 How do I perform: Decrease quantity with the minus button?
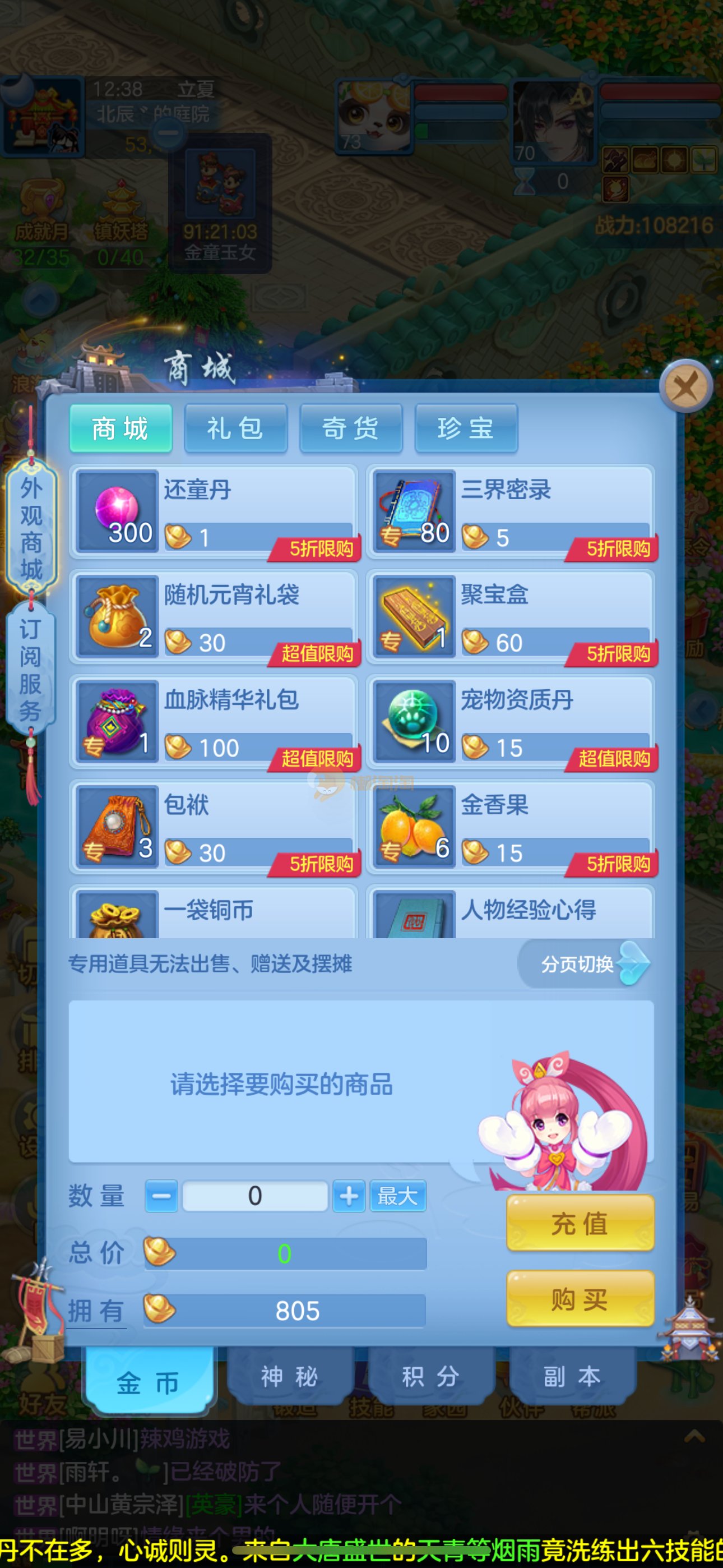pyautogui.click(x=161, y=1196)
